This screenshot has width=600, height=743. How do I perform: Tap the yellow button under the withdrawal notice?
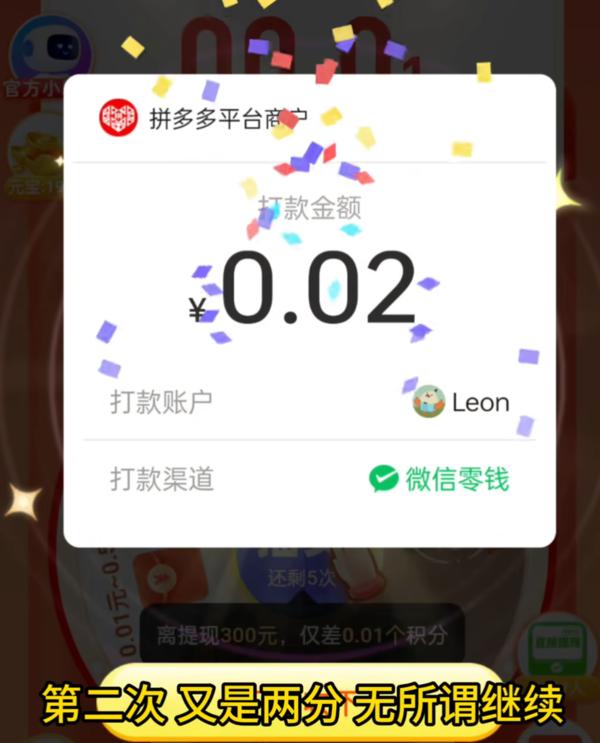[300, 702]
